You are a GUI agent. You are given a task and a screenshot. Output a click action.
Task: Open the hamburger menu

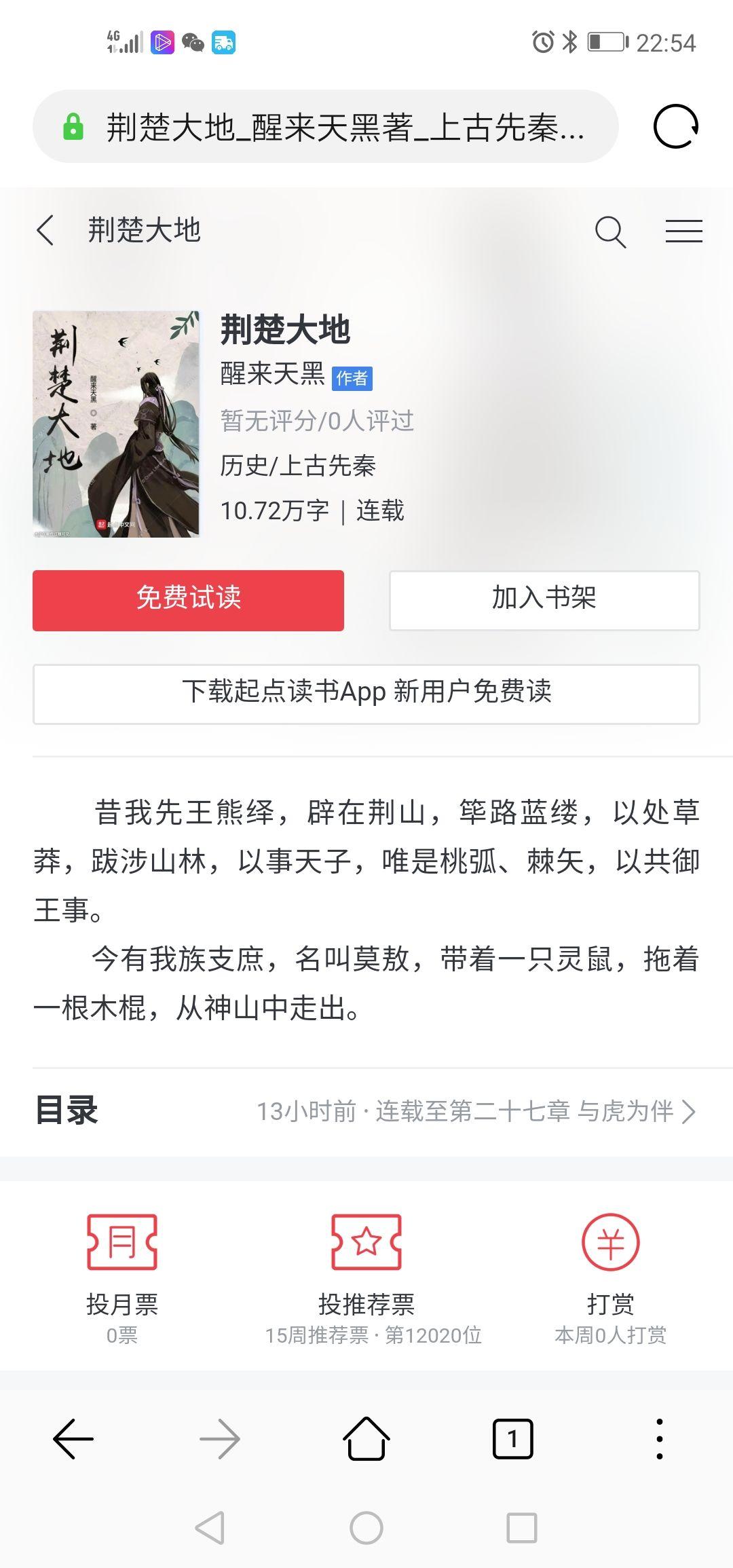tap(683, 231)
